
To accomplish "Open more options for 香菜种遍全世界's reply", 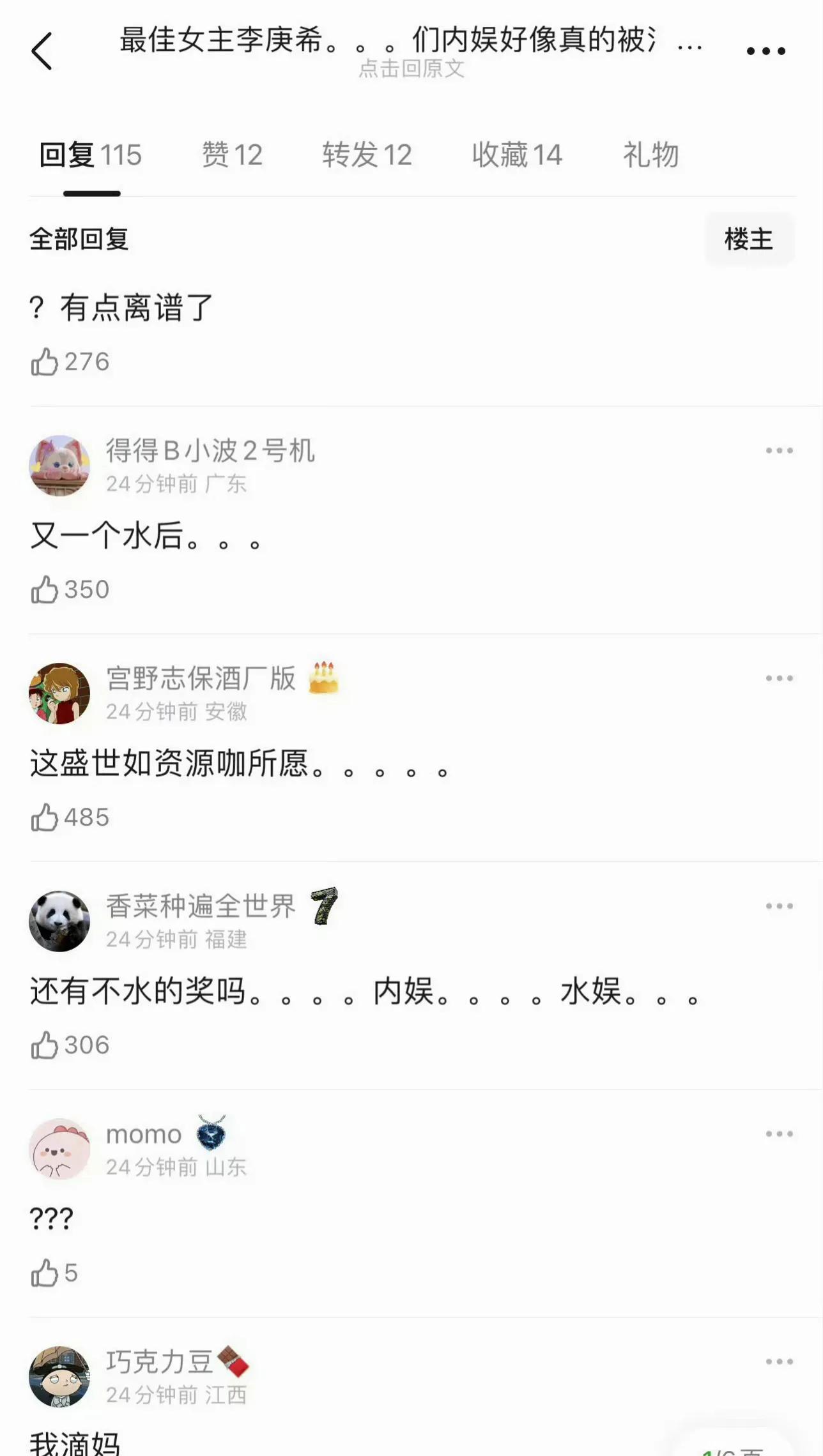I will click(x=779, y=906).
